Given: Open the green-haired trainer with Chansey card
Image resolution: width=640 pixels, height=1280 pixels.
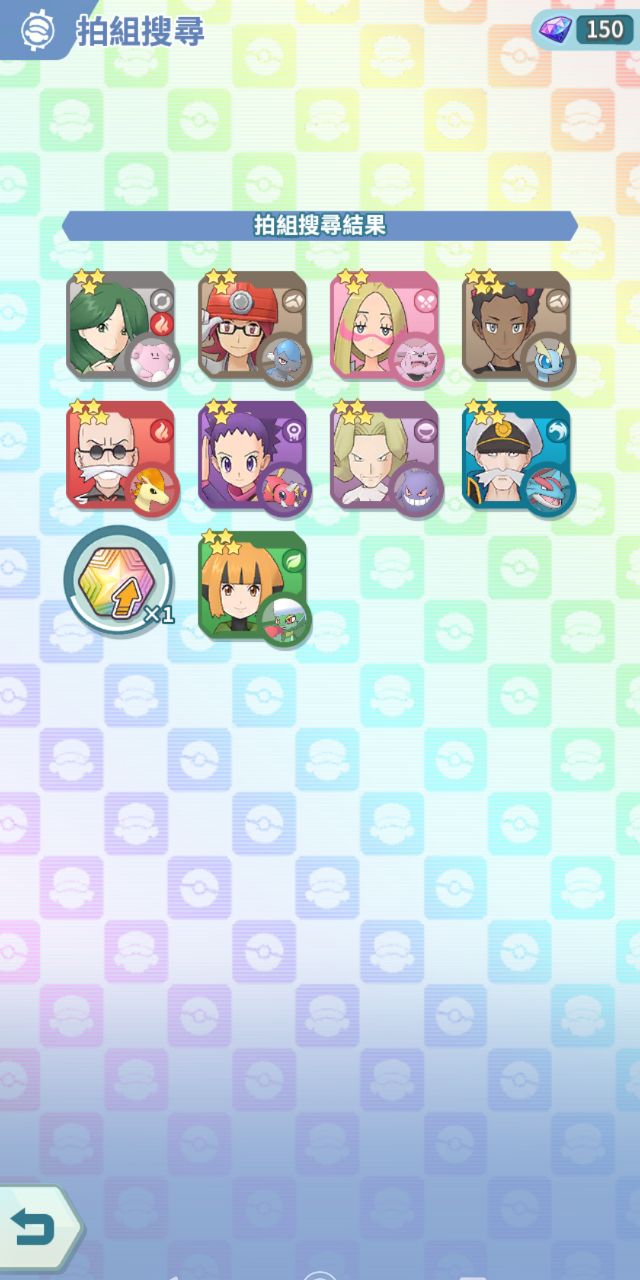Looking at the screenshot, I should click(121, 325).
